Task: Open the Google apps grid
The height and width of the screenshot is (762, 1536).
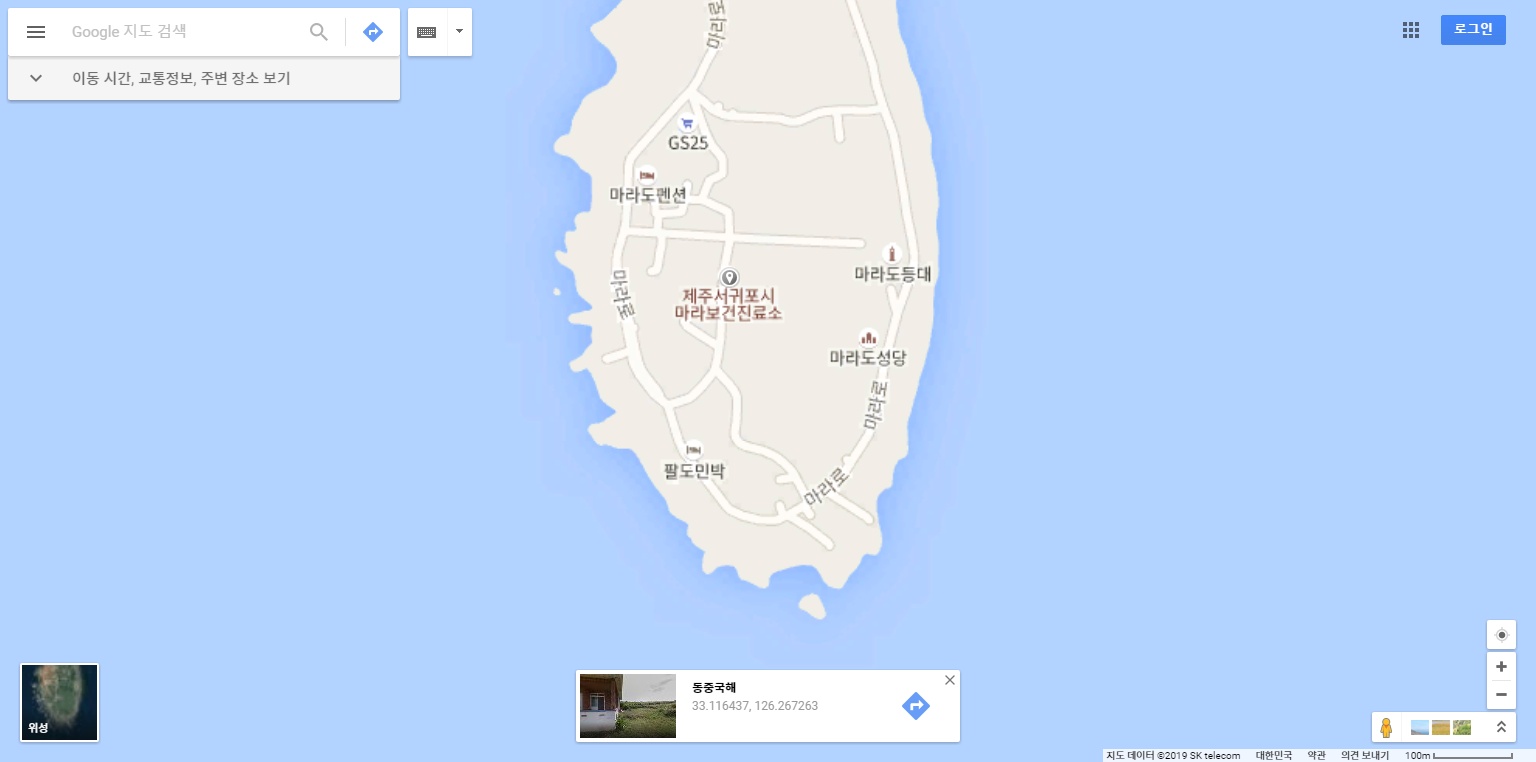Action: click(x=1411, y=30)
